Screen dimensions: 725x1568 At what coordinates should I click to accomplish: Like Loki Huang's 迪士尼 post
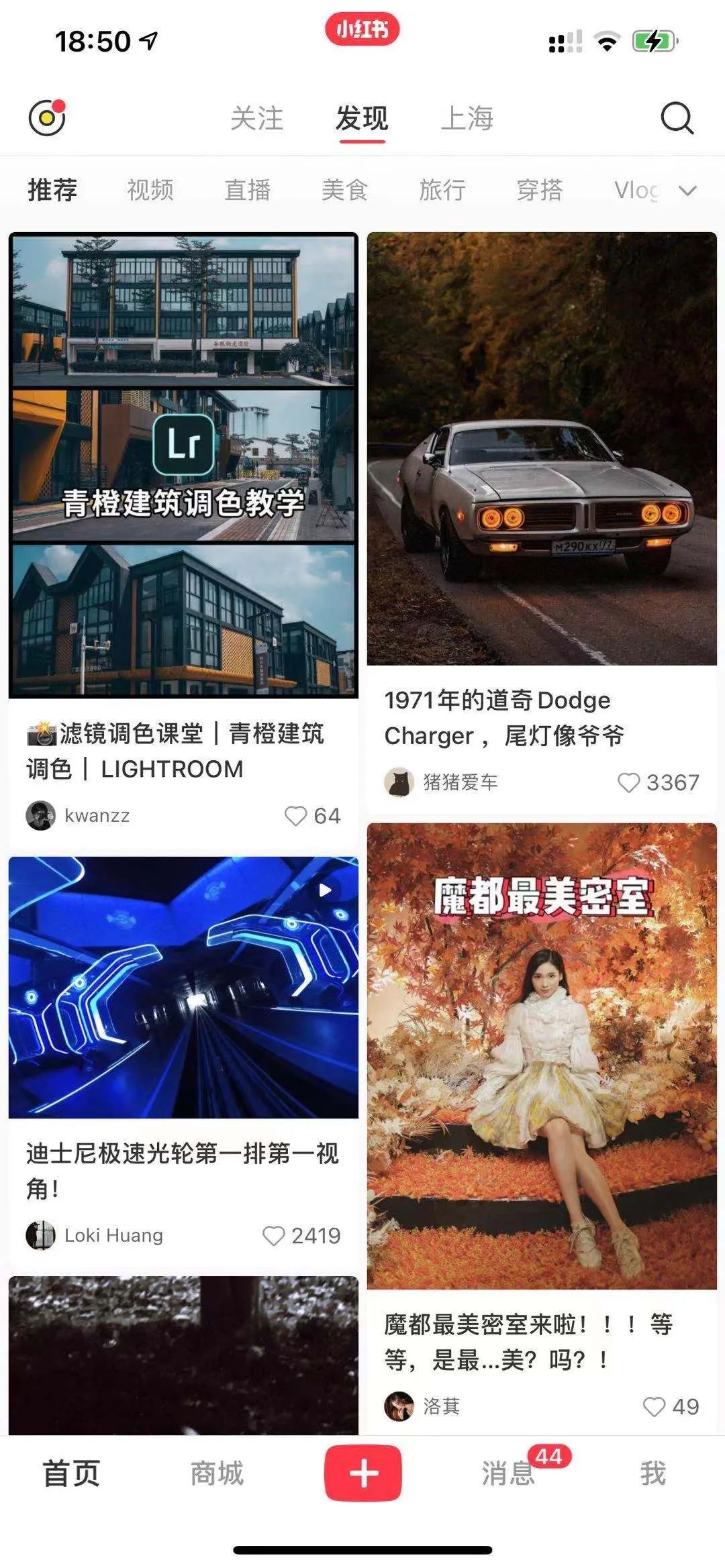(273, 1236)
